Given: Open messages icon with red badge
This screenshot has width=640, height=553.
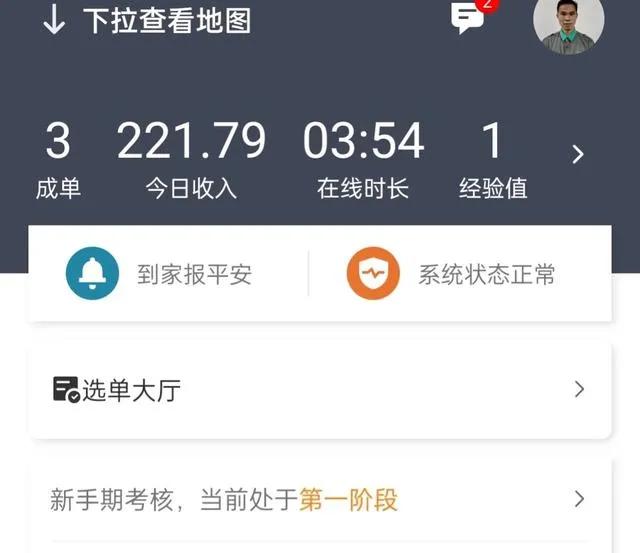Looking at the screenshot, I should (468, 18).
